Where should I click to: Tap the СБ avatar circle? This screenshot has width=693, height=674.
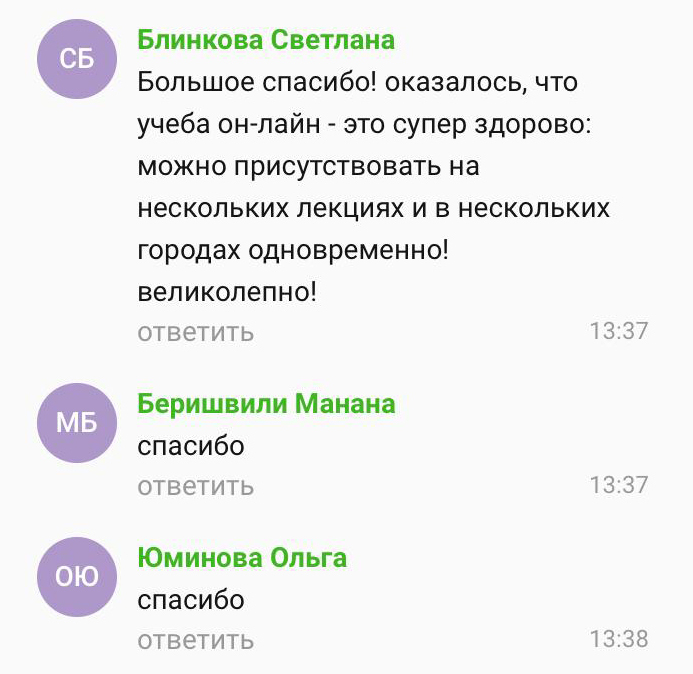[77, 60]
